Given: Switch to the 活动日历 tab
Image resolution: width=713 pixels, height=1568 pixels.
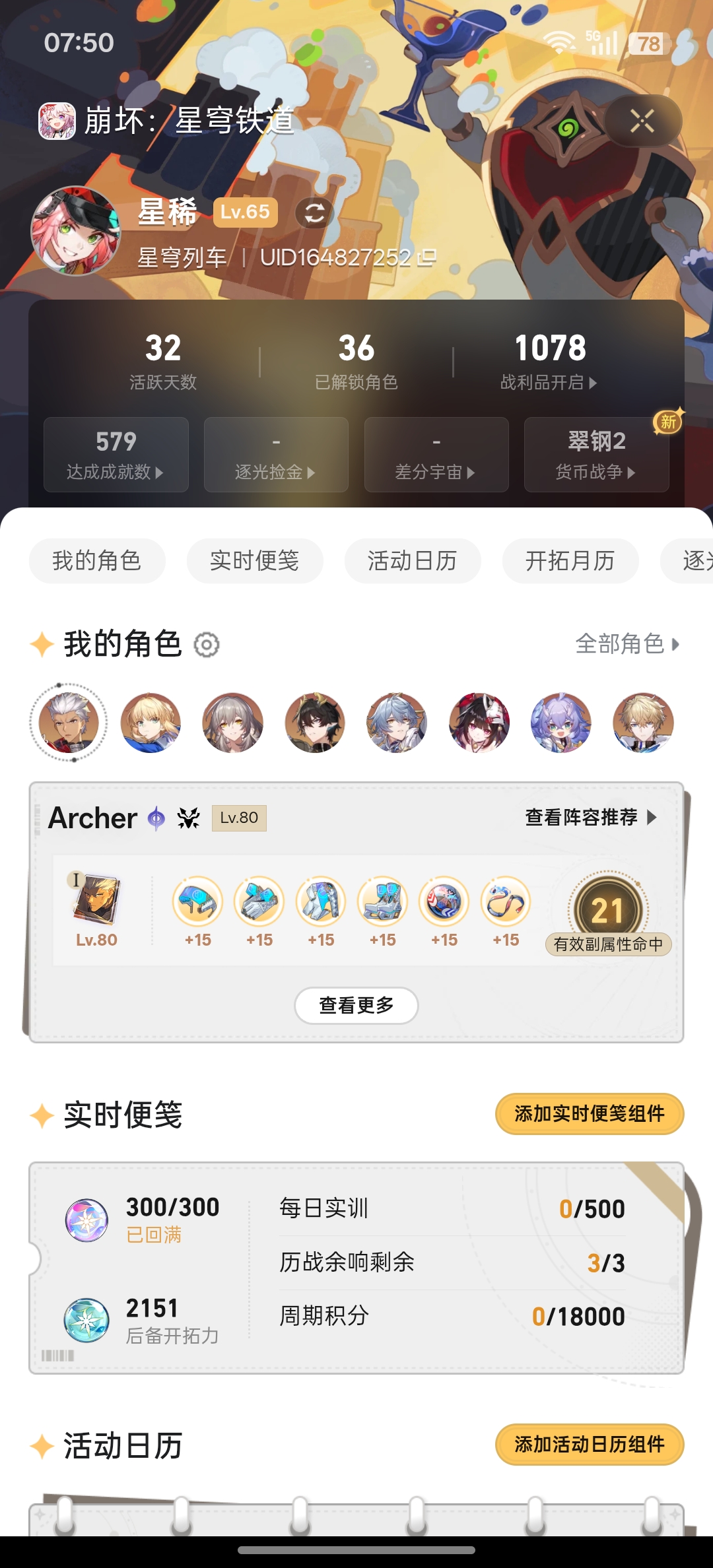Looking at the screenshot, I should [413, 561].
